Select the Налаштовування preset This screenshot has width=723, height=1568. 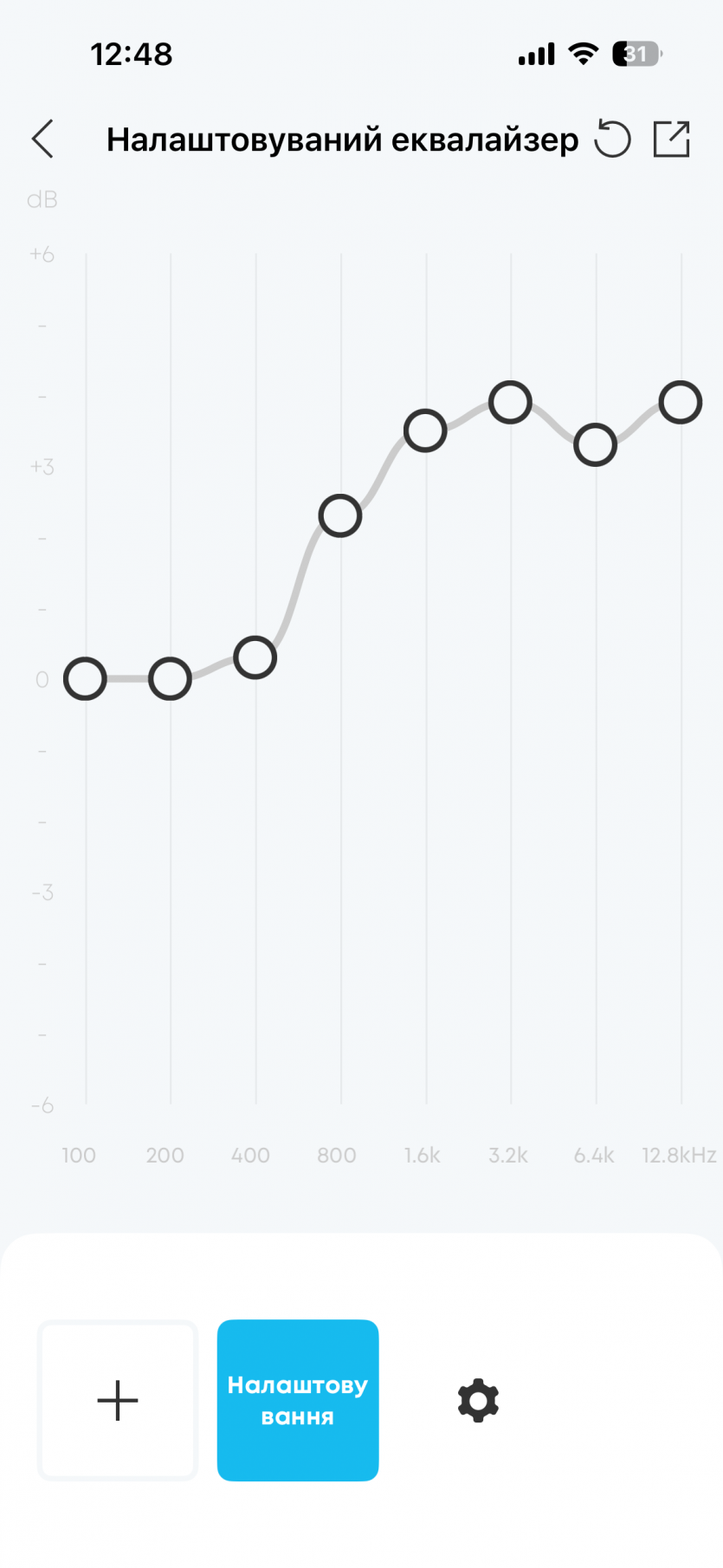pyautogui.click(x=298, y=1400)
